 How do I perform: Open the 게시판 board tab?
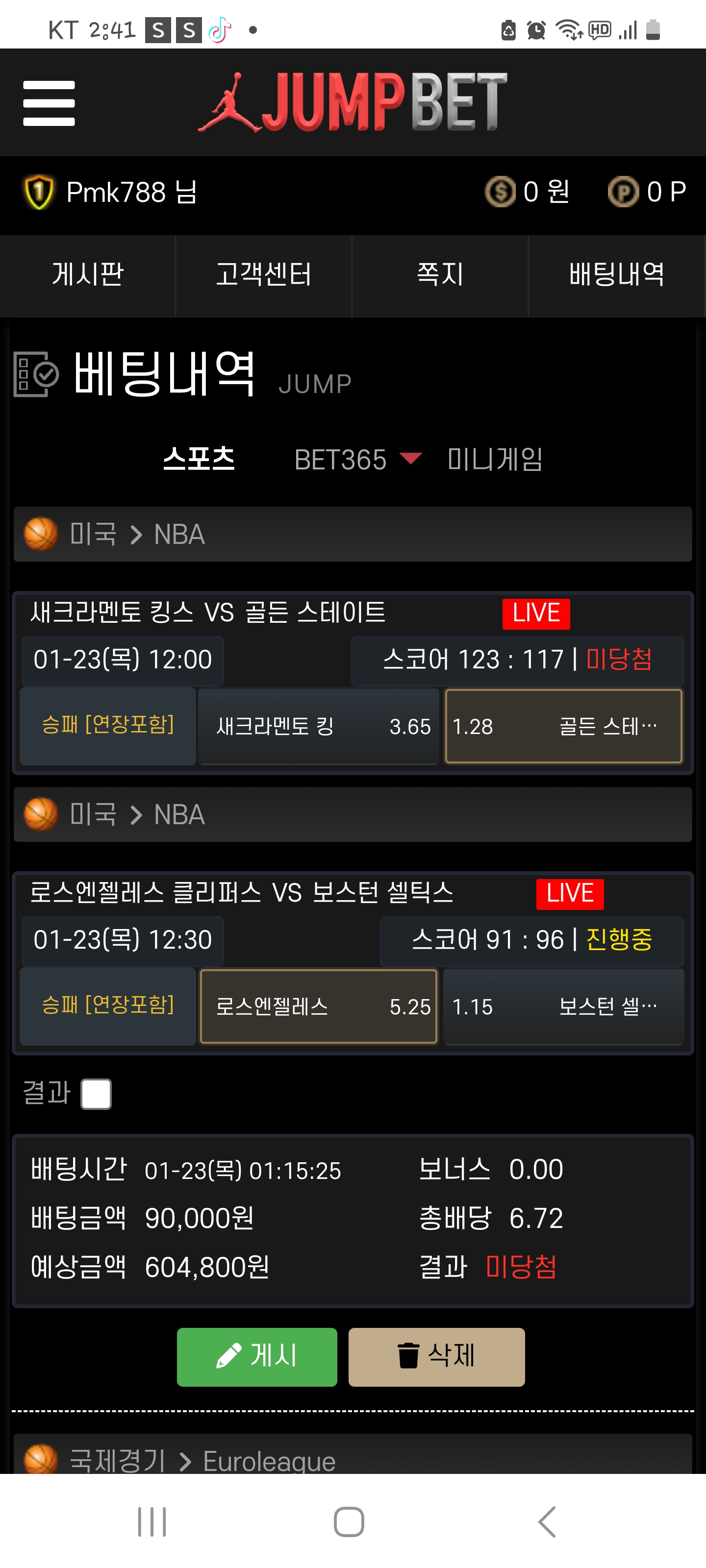click(x=88, y=275)
